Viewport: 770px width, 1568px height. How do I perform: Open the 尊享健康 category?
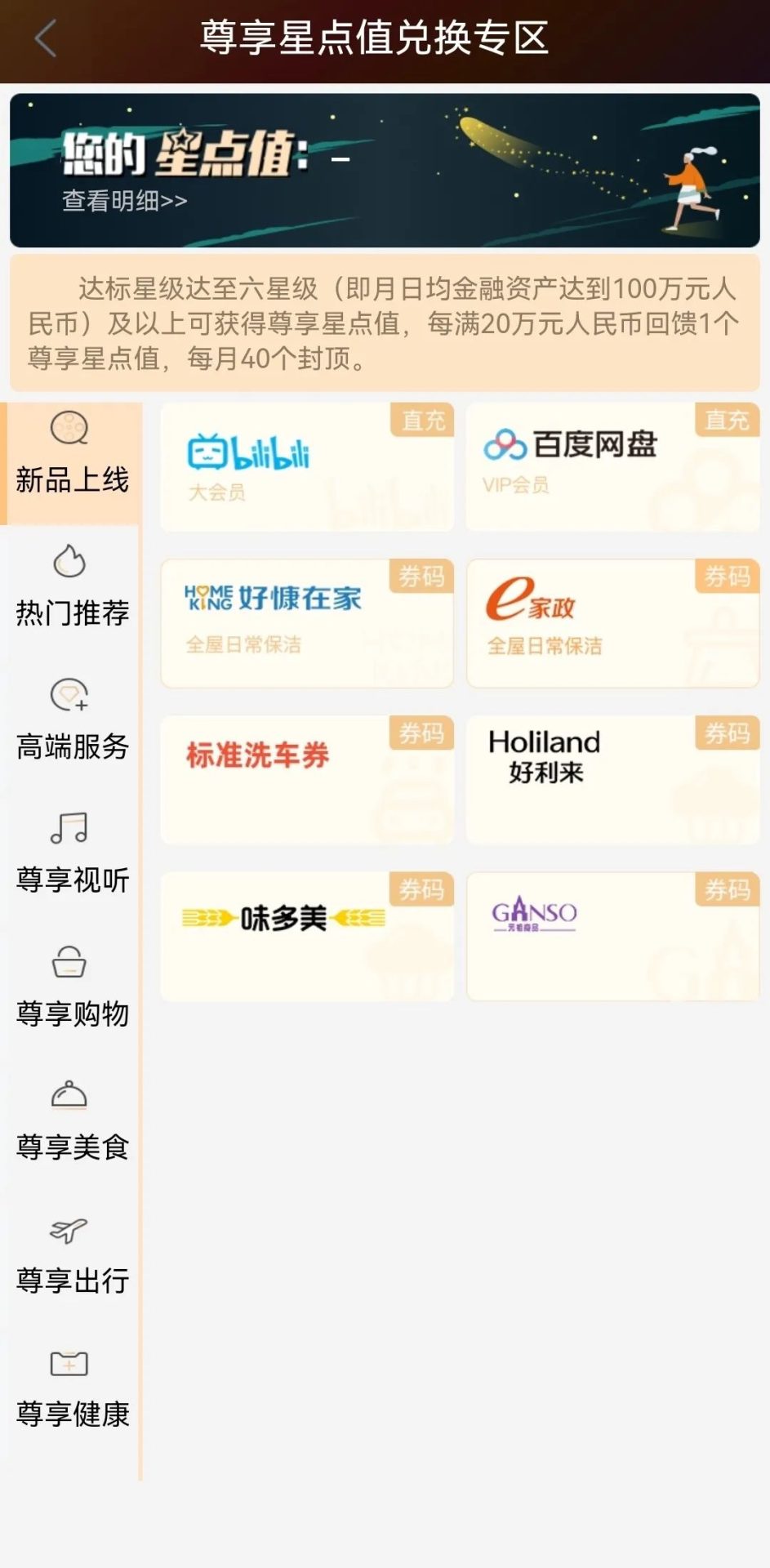[x=72, y=1393]
